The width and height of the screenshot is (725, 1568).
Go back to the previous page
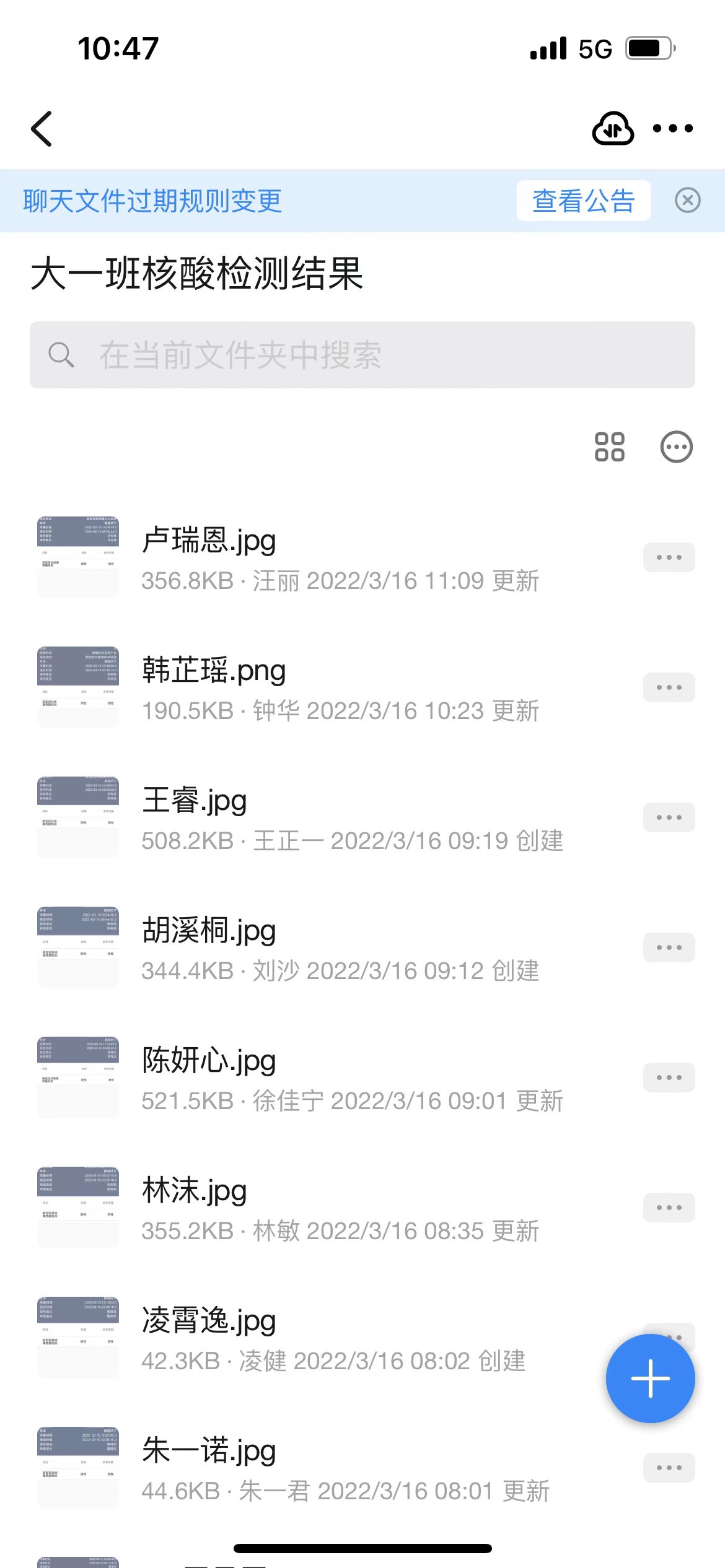[x=42, y=129]
